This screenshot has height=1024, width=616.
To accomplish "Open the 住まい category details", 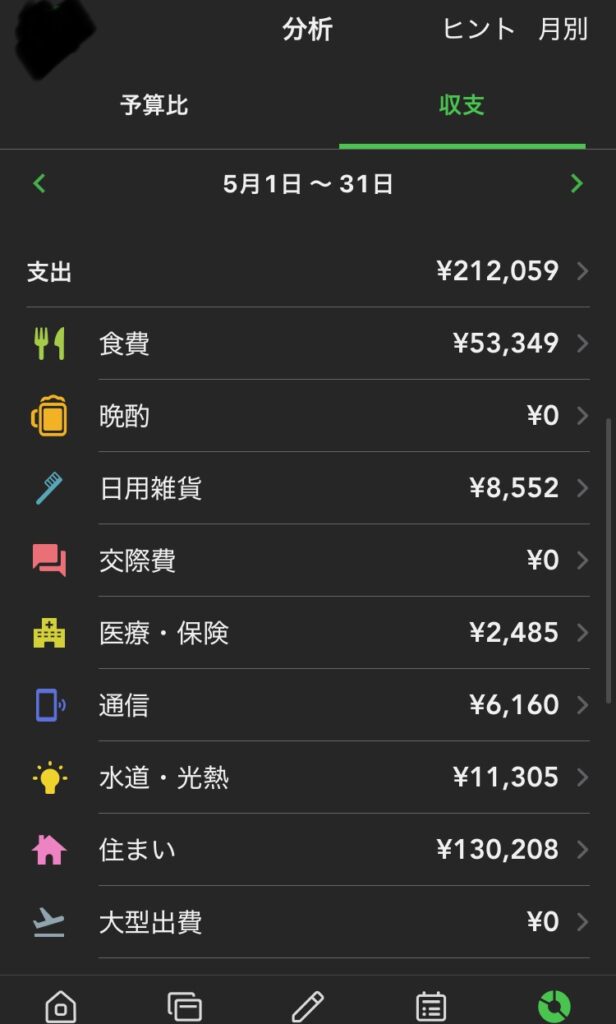I will click(308, 850).
